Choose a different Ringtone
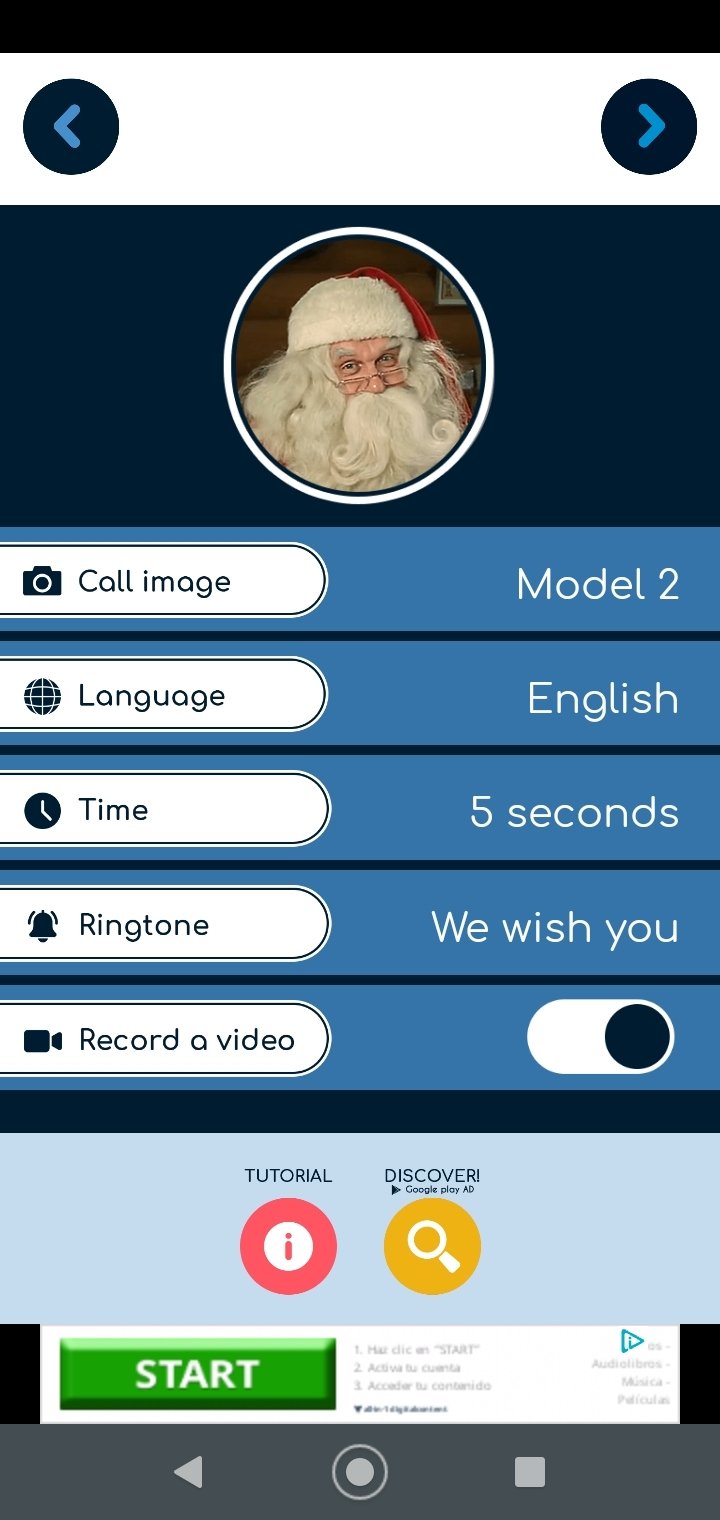 coord(163,924)
